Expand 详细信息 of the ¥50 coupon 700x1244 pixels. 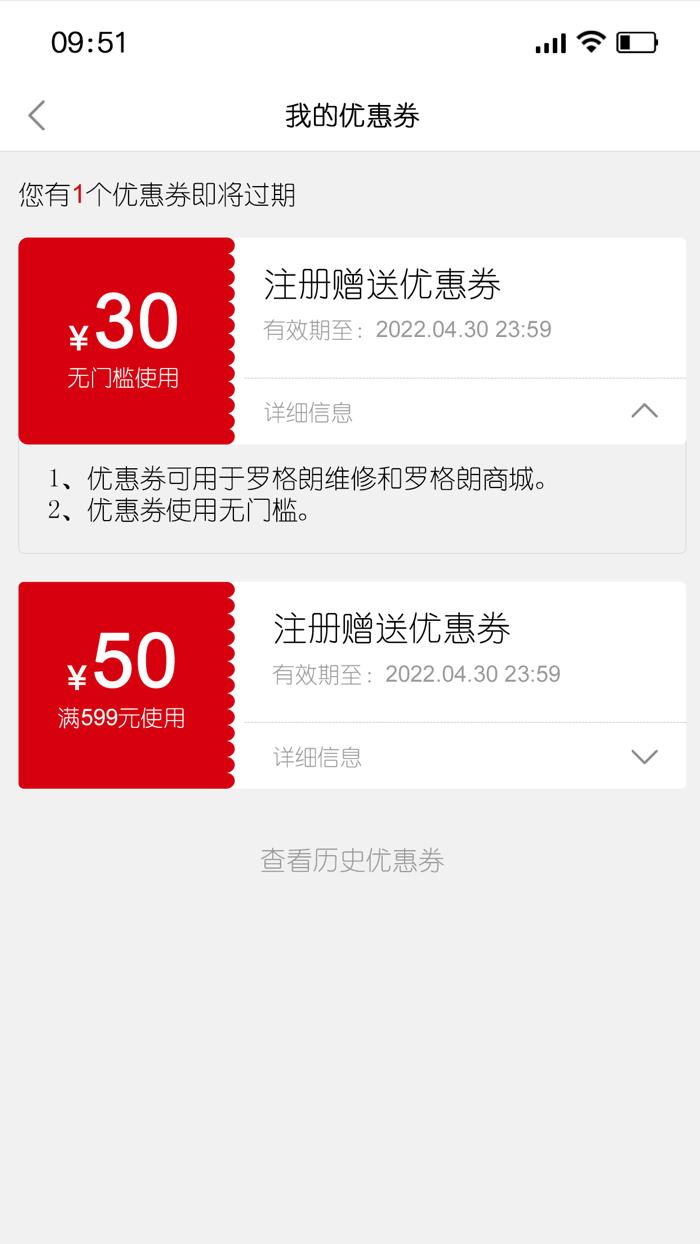(x=644, y=757)
